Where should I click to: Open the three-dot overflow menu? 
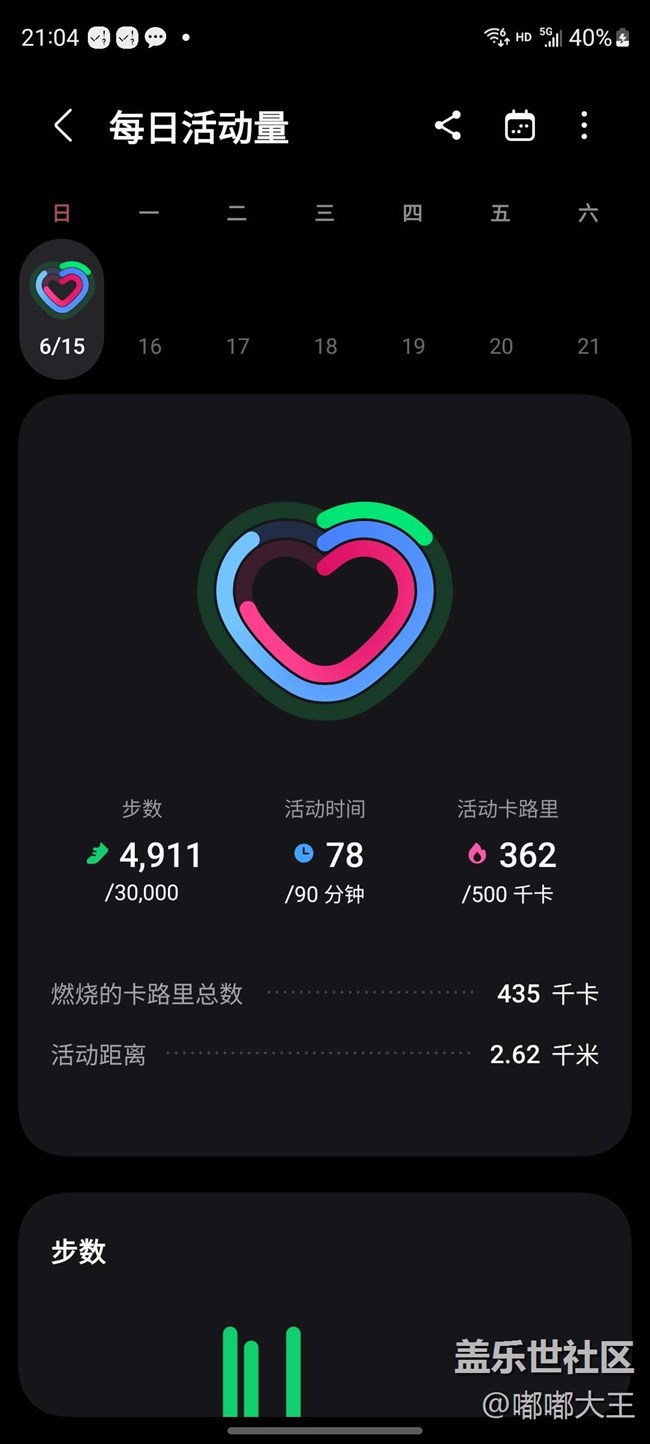pos(584,126)
